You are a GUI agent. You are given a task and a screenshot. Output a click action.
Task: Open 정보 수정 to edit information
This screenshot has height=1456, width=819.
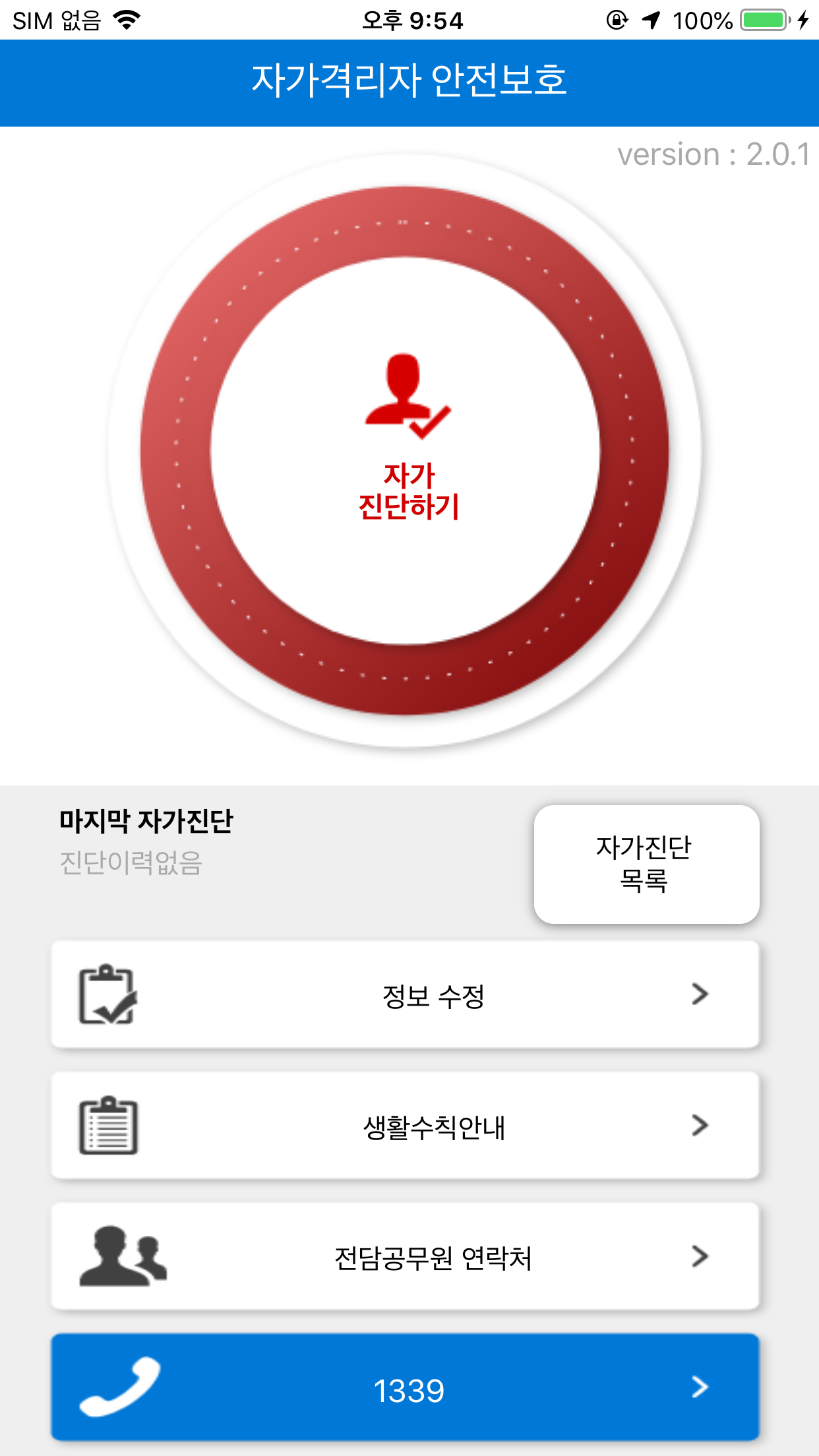point(406,994)
